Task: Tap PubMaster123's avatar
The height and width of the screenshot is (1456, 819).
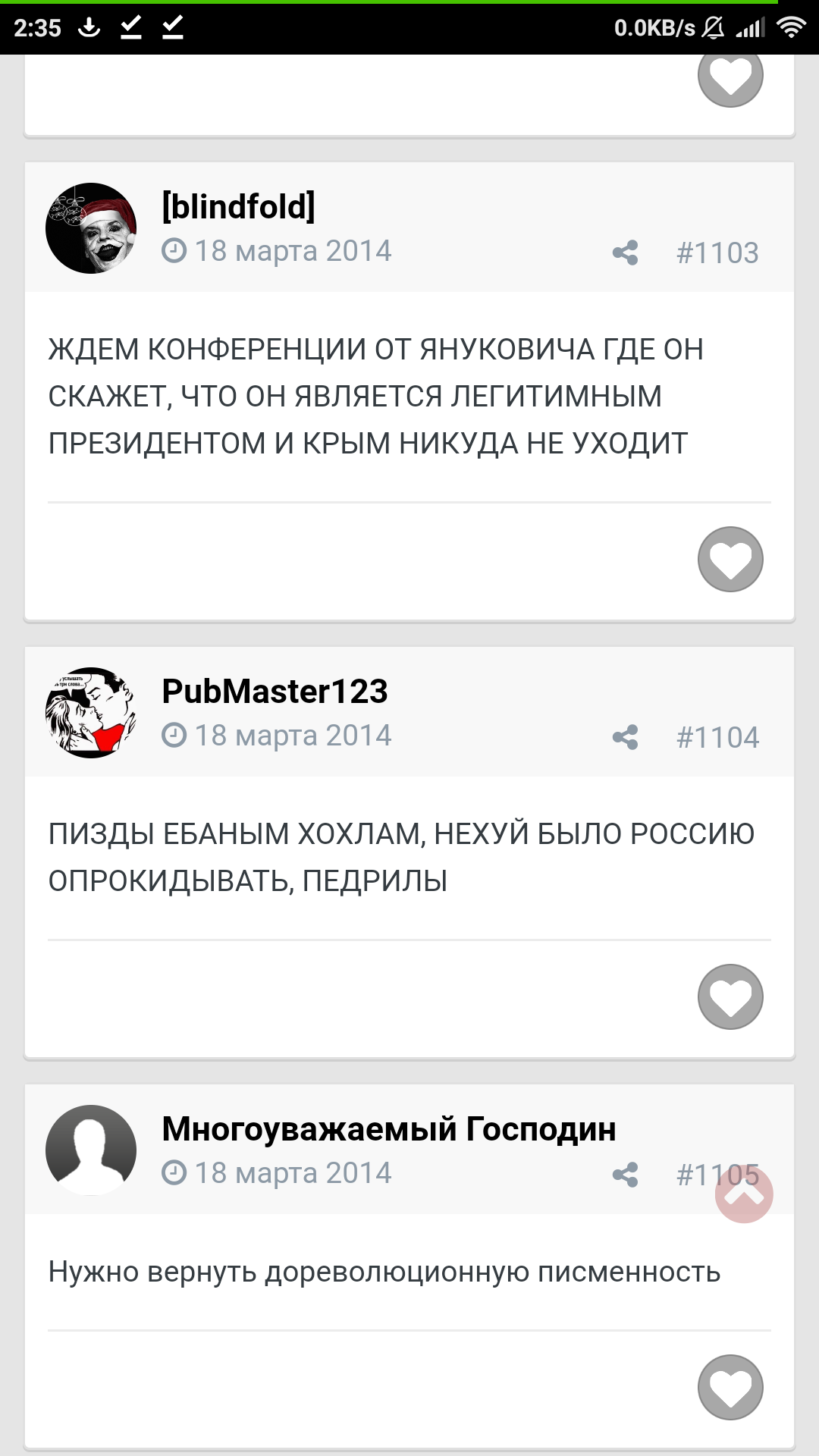Action: [91, 713]
